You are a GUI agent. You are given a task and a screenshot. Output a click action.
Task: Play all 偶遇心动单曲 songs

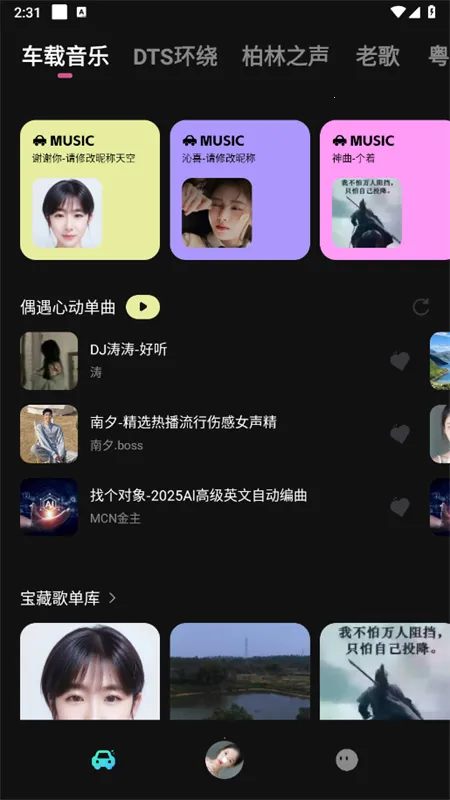click(143, 307)
